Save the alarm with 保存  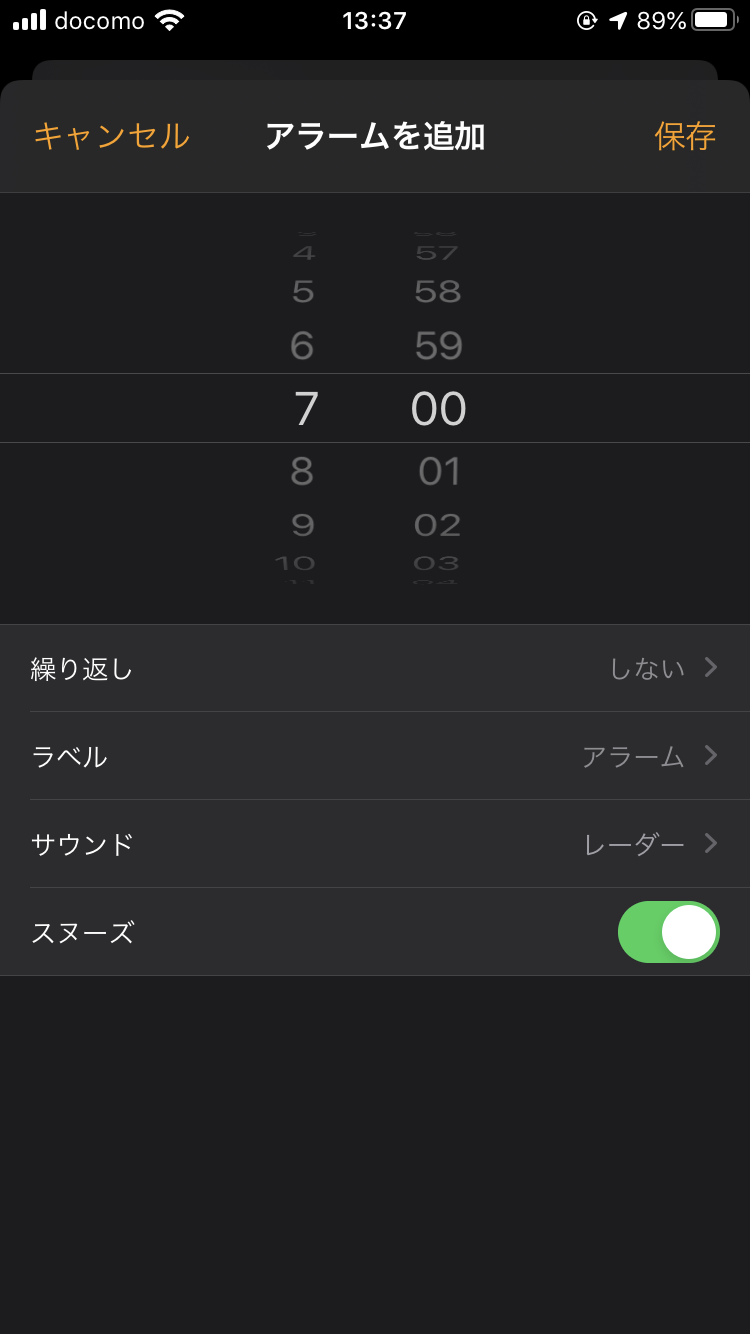pos(685,136)
